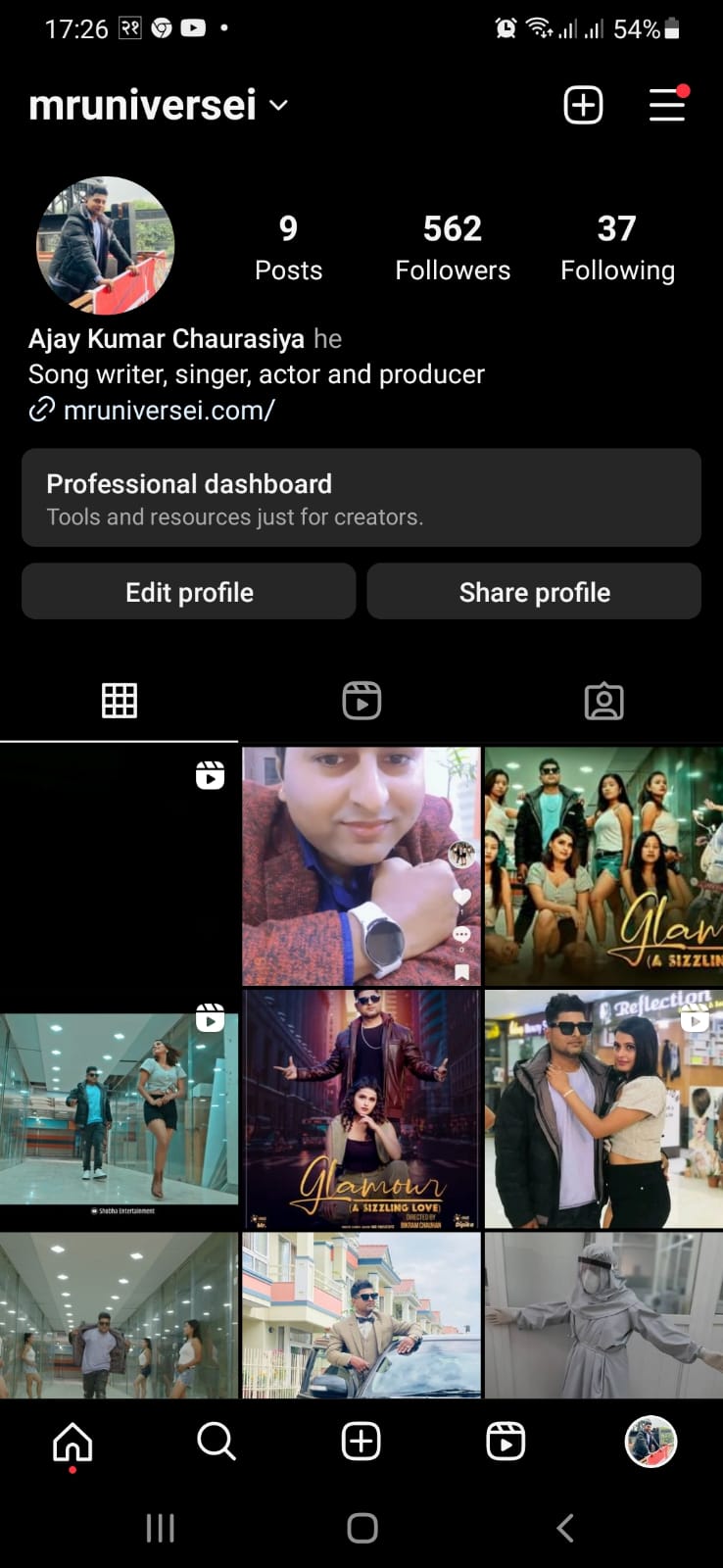Image resolution: width=723 pixels, height=1568 pixels.
Task: Open the link chain icon before mruniversei.com
Action: click(x=41, y=410)
